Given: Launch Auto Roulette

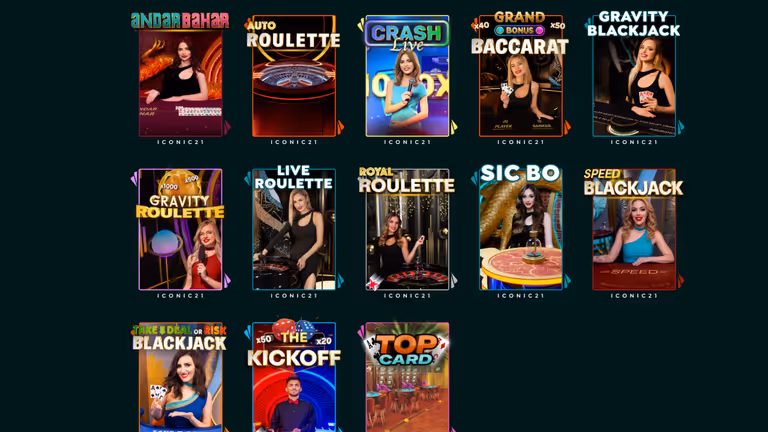Looking at the screenshot, I should click(294, 80).
